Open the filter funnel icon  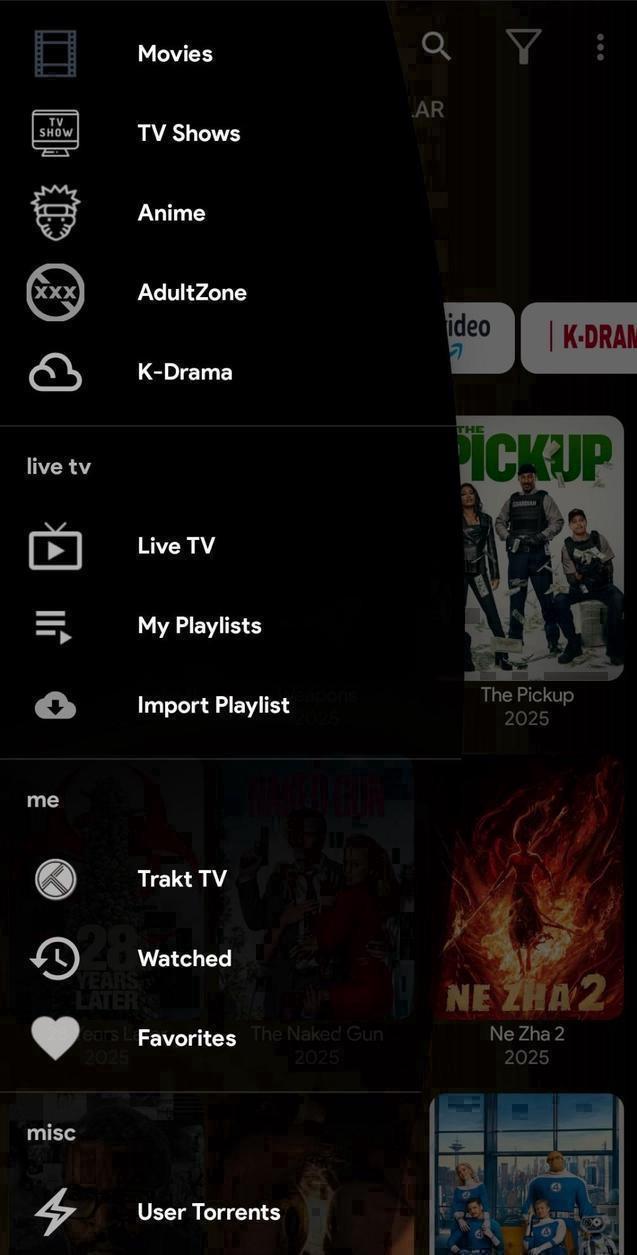click(523, 46)
